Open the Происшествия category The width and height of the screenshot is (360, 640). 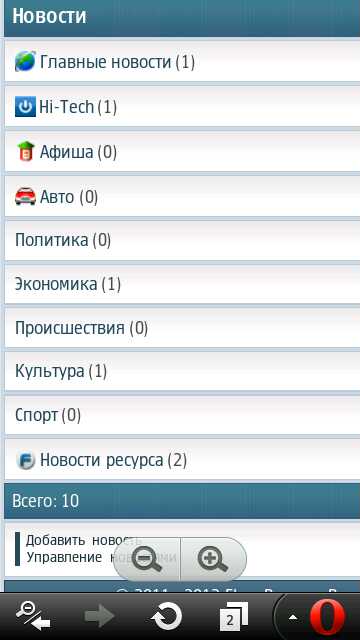click(x=182, y=328)
